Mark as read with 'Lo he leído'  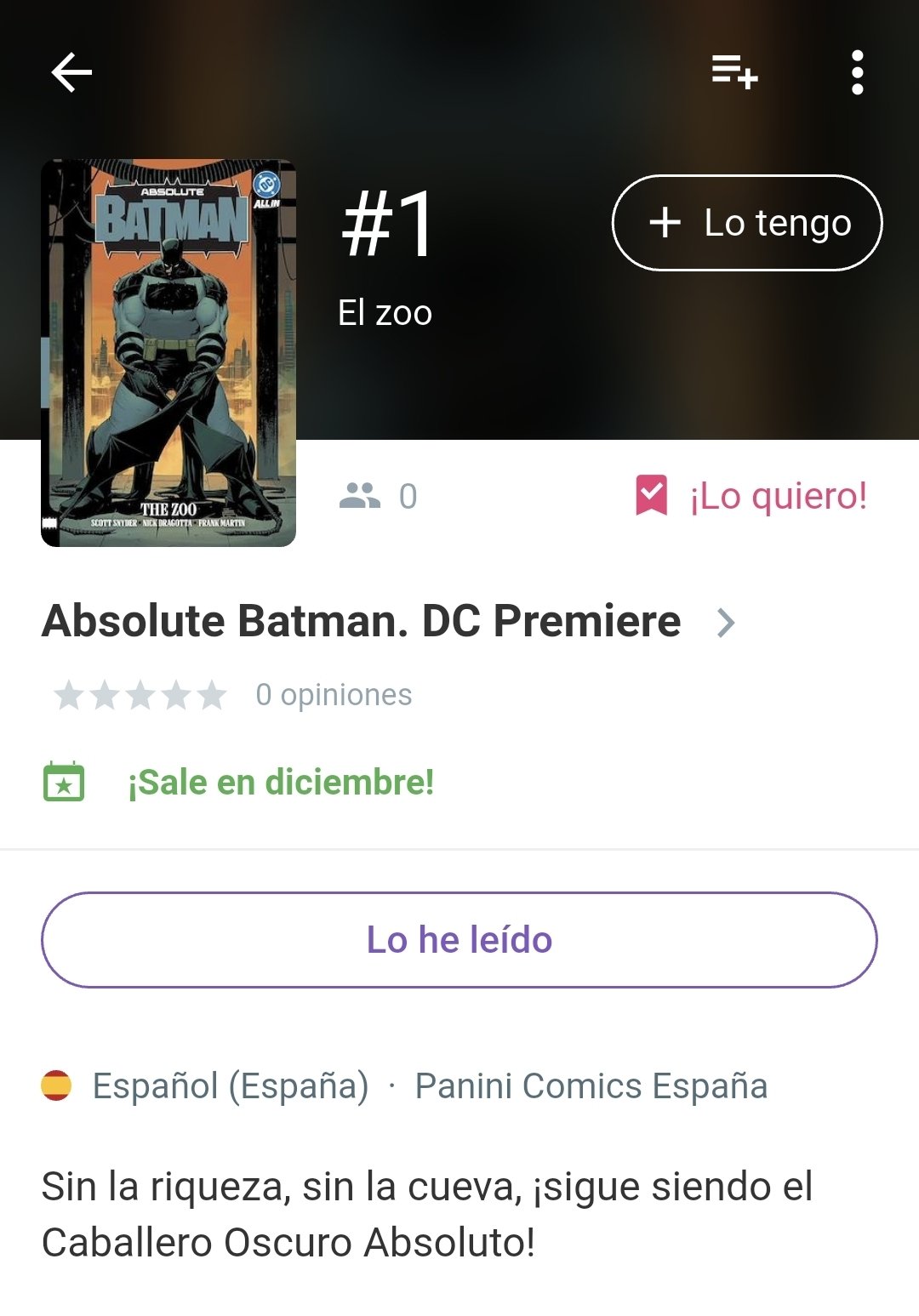tap(459, 940)
